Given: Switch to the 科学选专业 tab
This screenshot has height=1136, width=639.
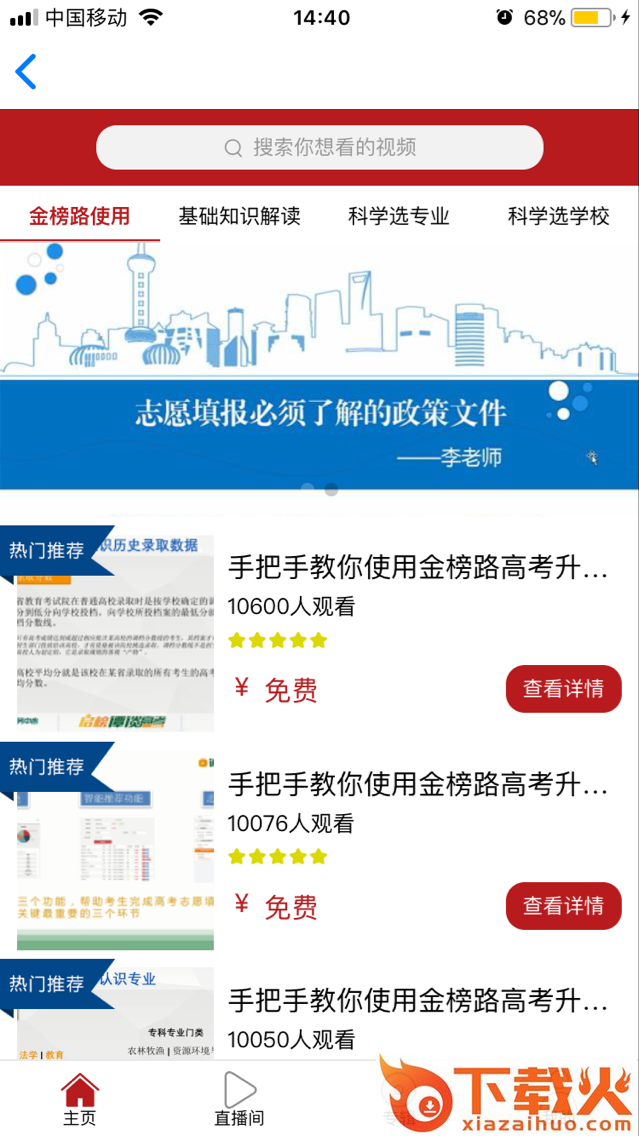Looking at the screenshot, I should click(x=399, y=216).
